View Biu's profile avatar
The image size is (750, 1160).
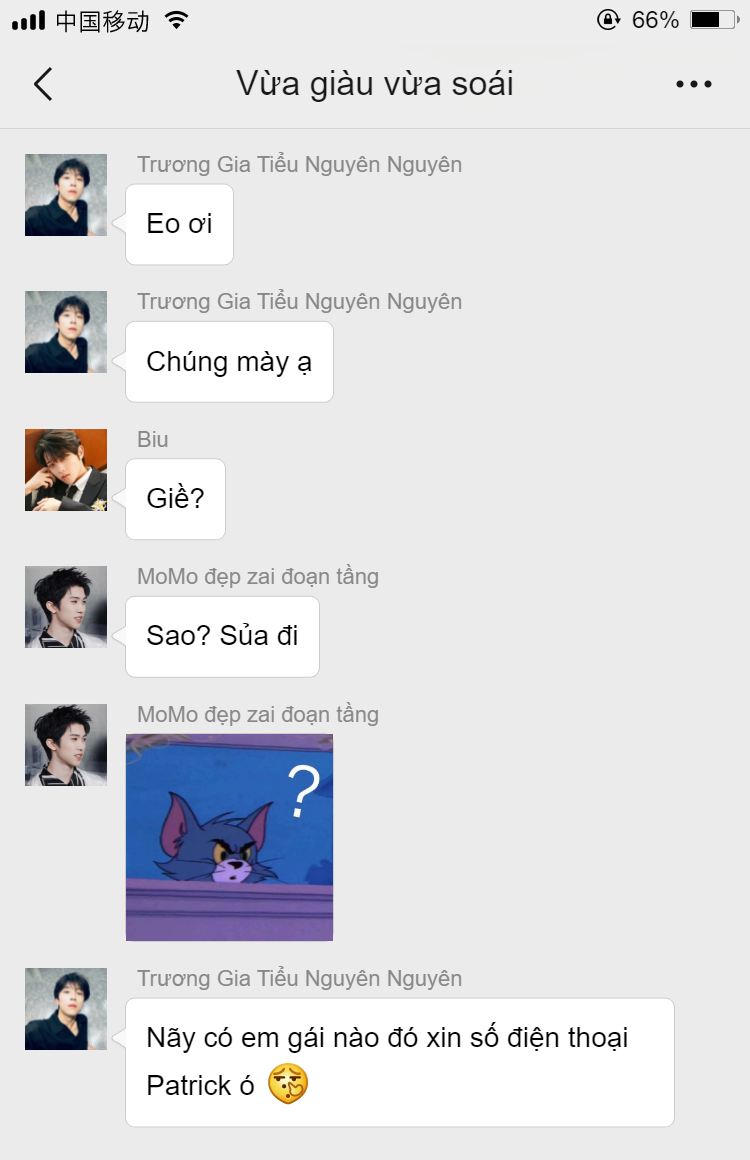tap(66, 470)
